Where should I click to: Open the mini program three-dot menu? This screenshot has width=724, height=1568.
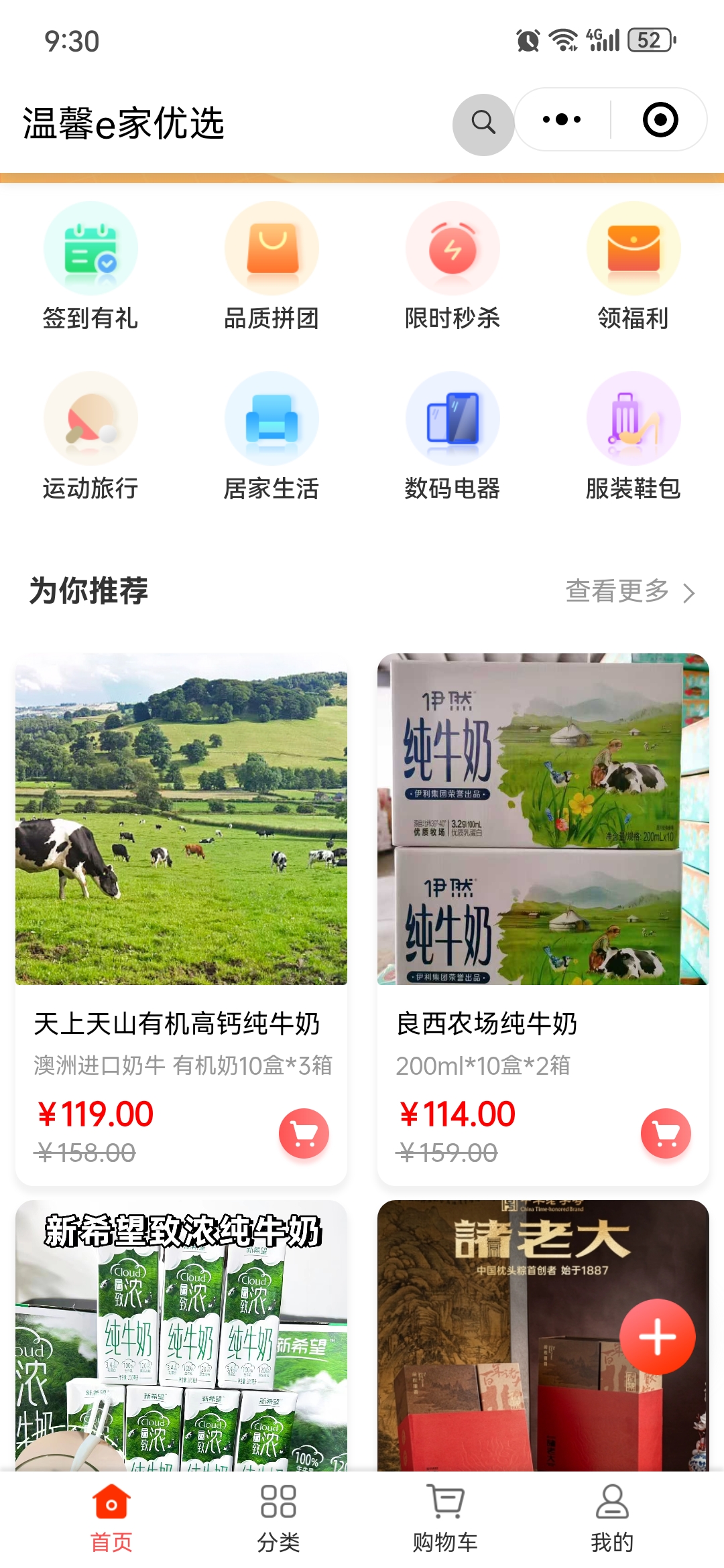tap(562, 120)
